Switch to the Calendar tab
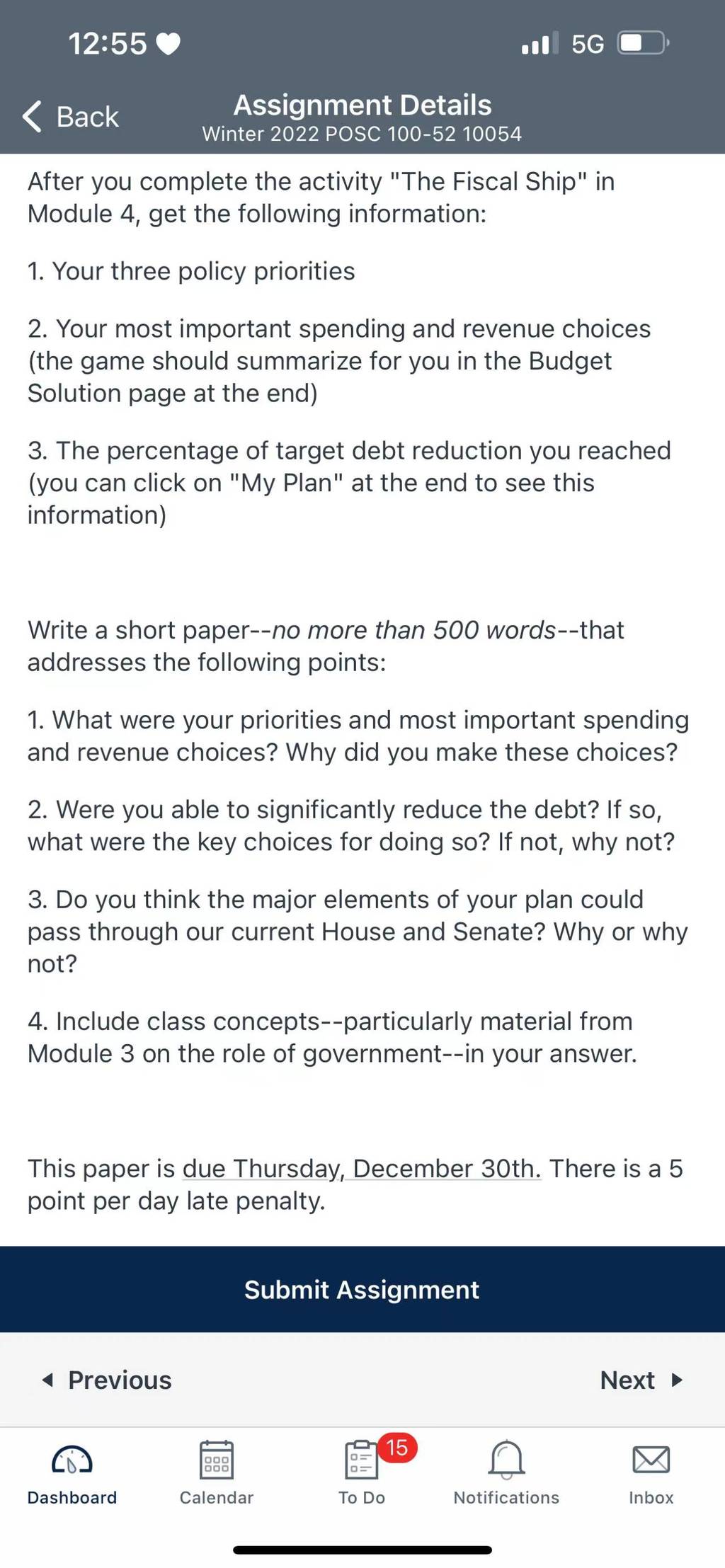Image resolution: width=725 pixels, height=1568 pixels. click(x=217, y=1474)
